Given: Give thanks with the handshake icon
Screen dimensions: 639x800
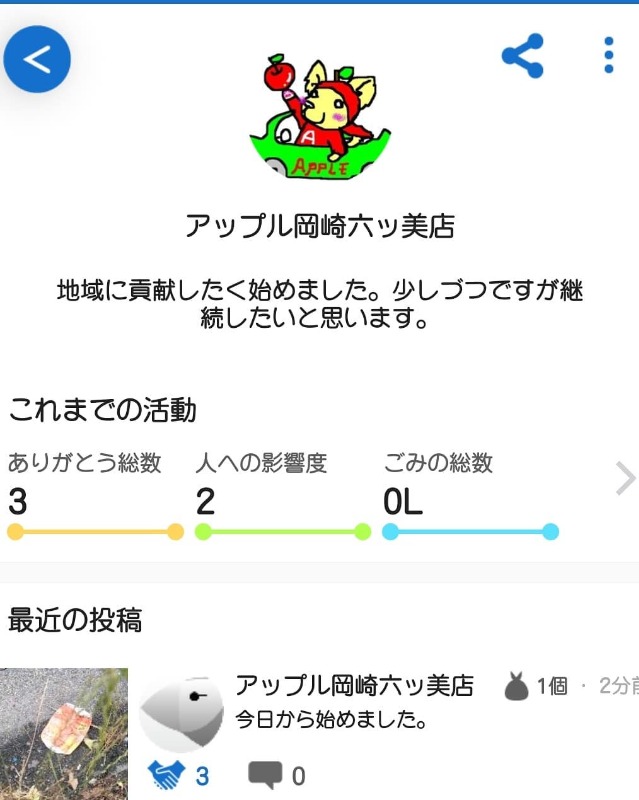Looking at the screenshot, I should click(165, 775).
